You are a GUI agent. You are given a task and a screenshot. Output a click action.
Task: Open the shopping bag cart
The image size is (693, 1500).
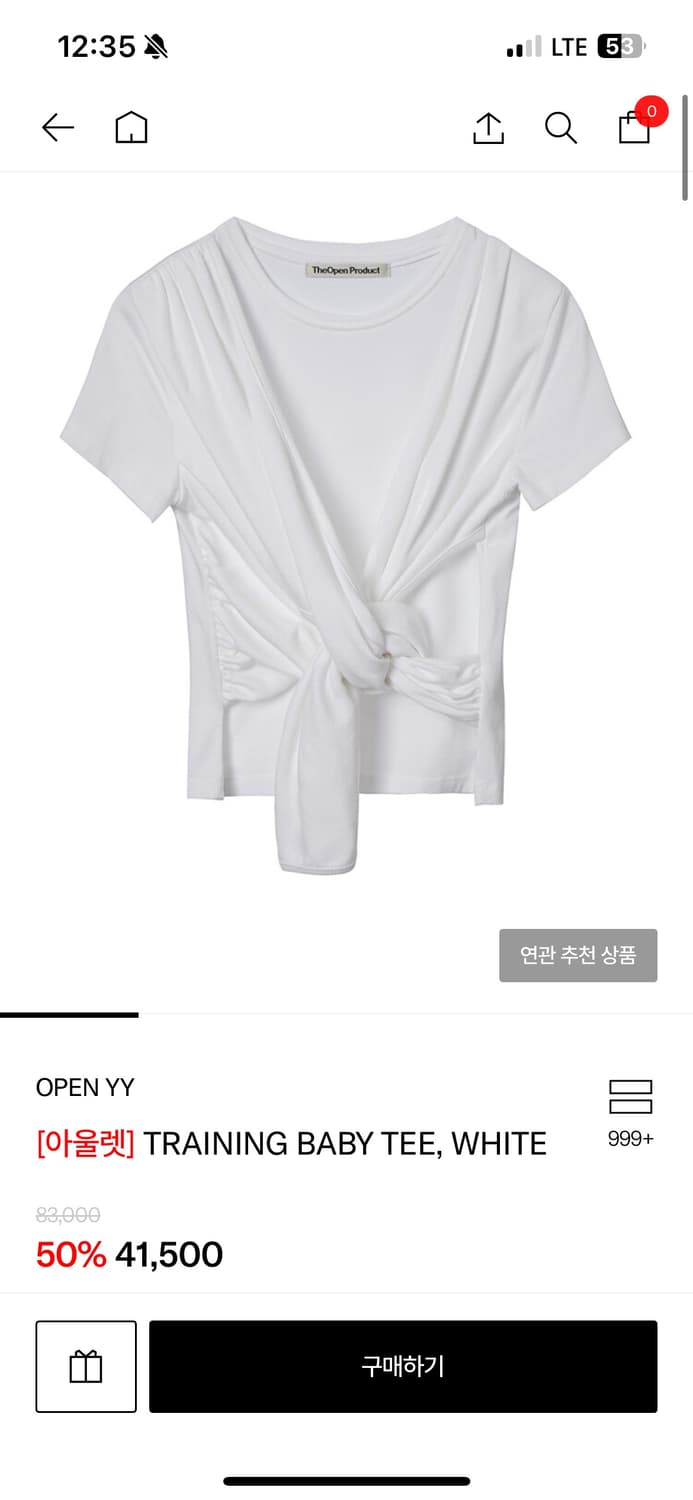[635, 127]
